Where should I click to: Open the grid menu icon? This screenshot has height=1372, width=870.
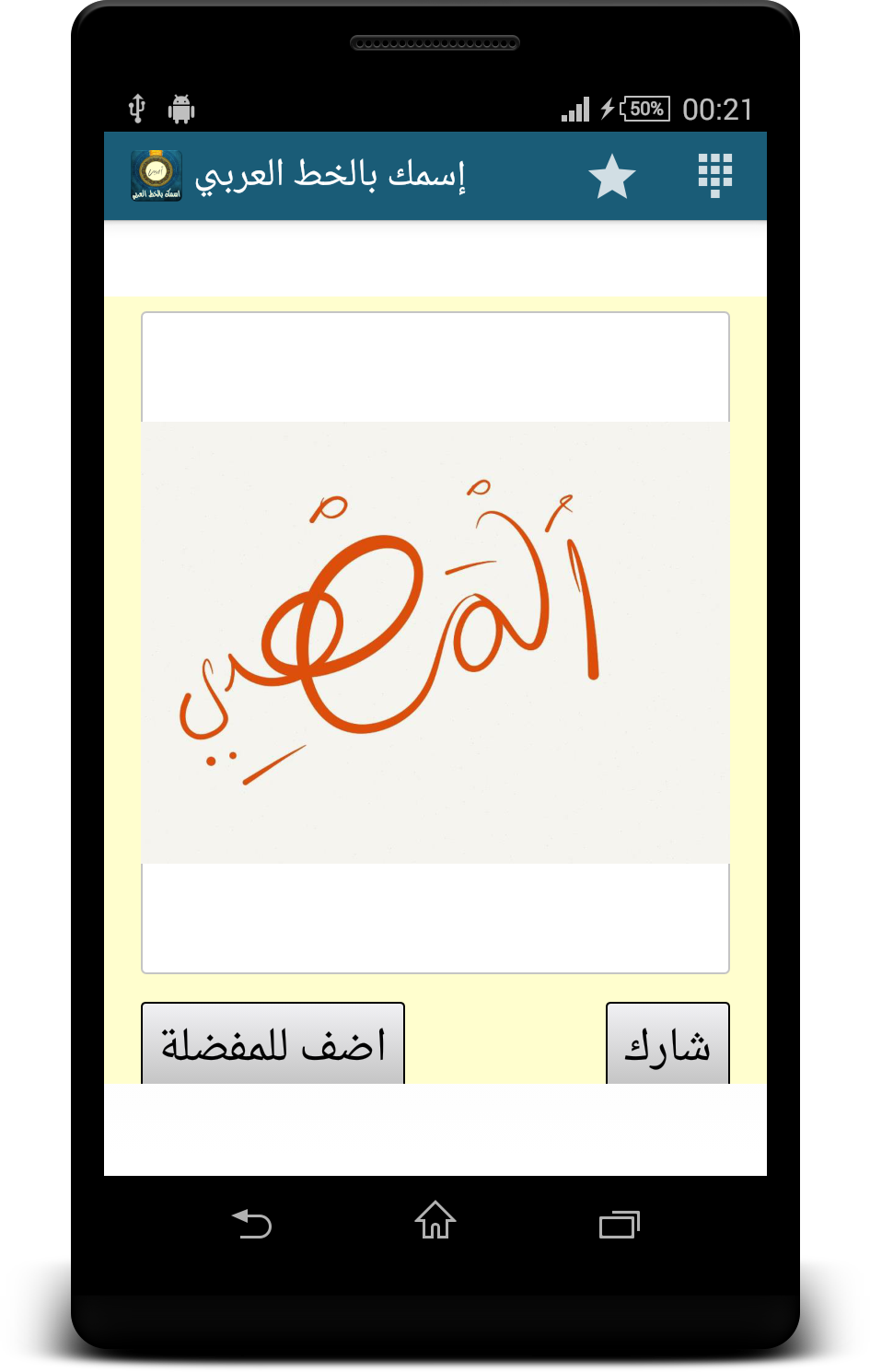tap(714, 175)
